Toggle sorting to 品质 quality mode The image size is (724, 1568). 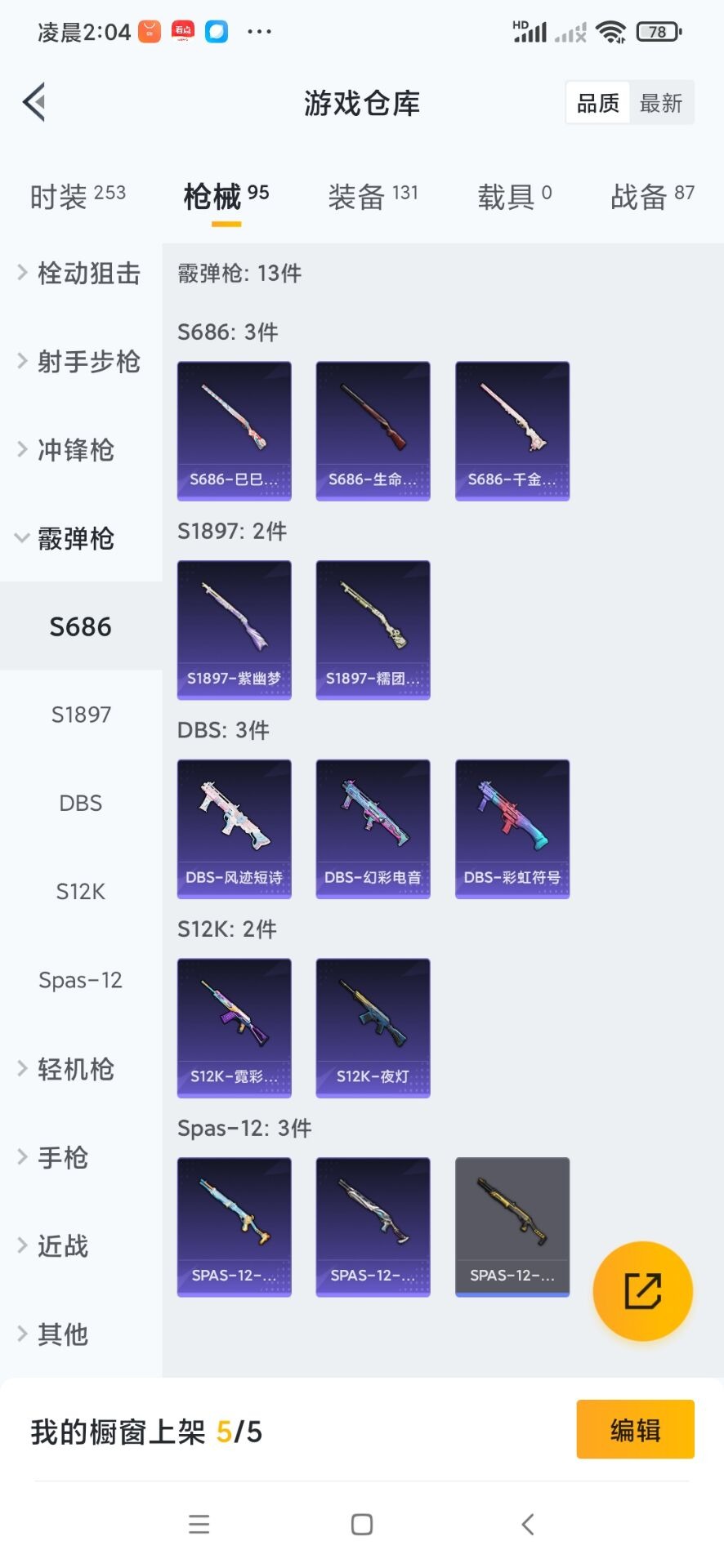point(597,102)
